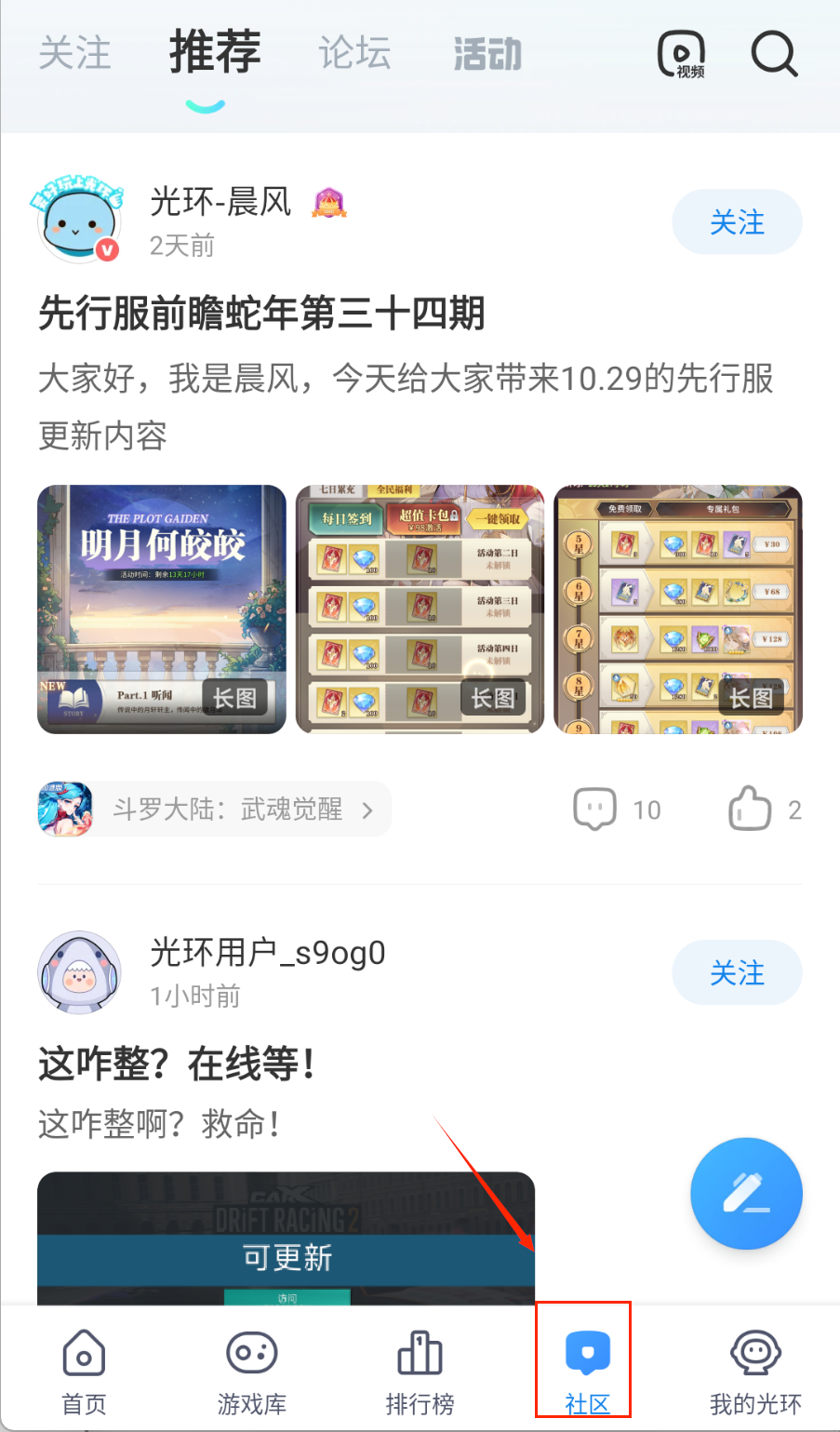The height and width of the screenshot is (1432, 840).
Task: Switch to the 关注 top tab
Action: [74, 53]
